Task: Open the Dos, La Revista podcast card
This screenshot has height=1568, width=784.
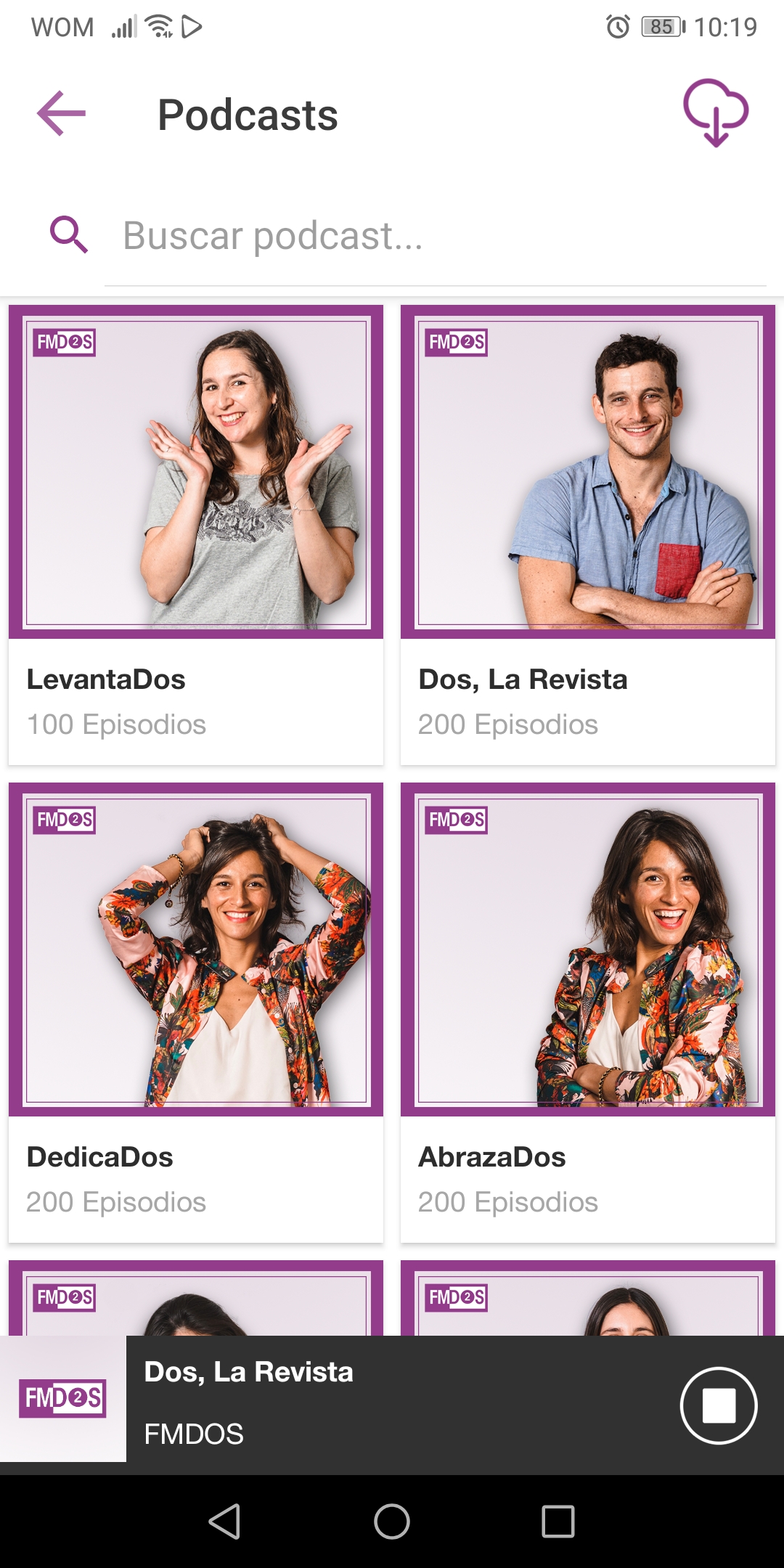Action: point(588,535)
